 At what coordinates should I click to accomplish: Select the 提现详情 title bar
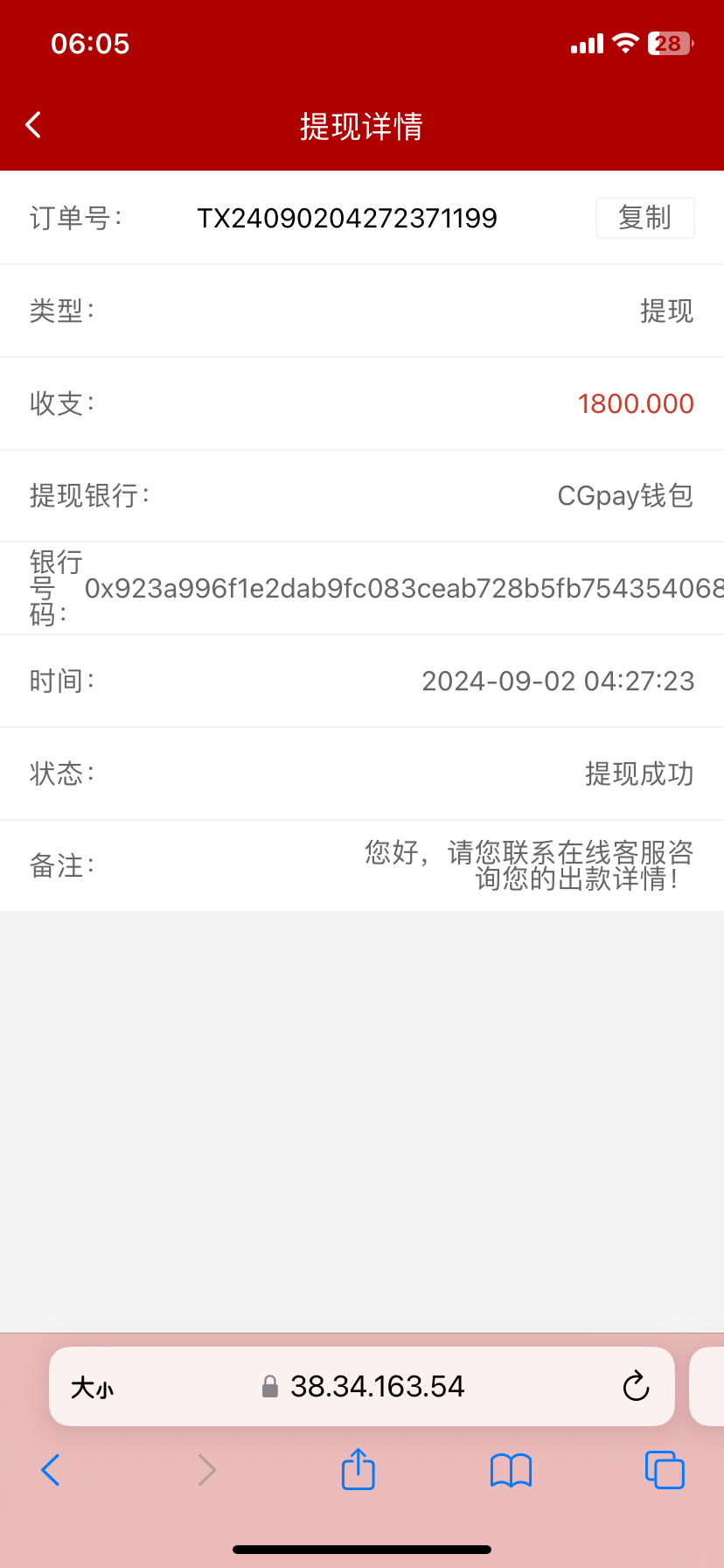(361, 127)
